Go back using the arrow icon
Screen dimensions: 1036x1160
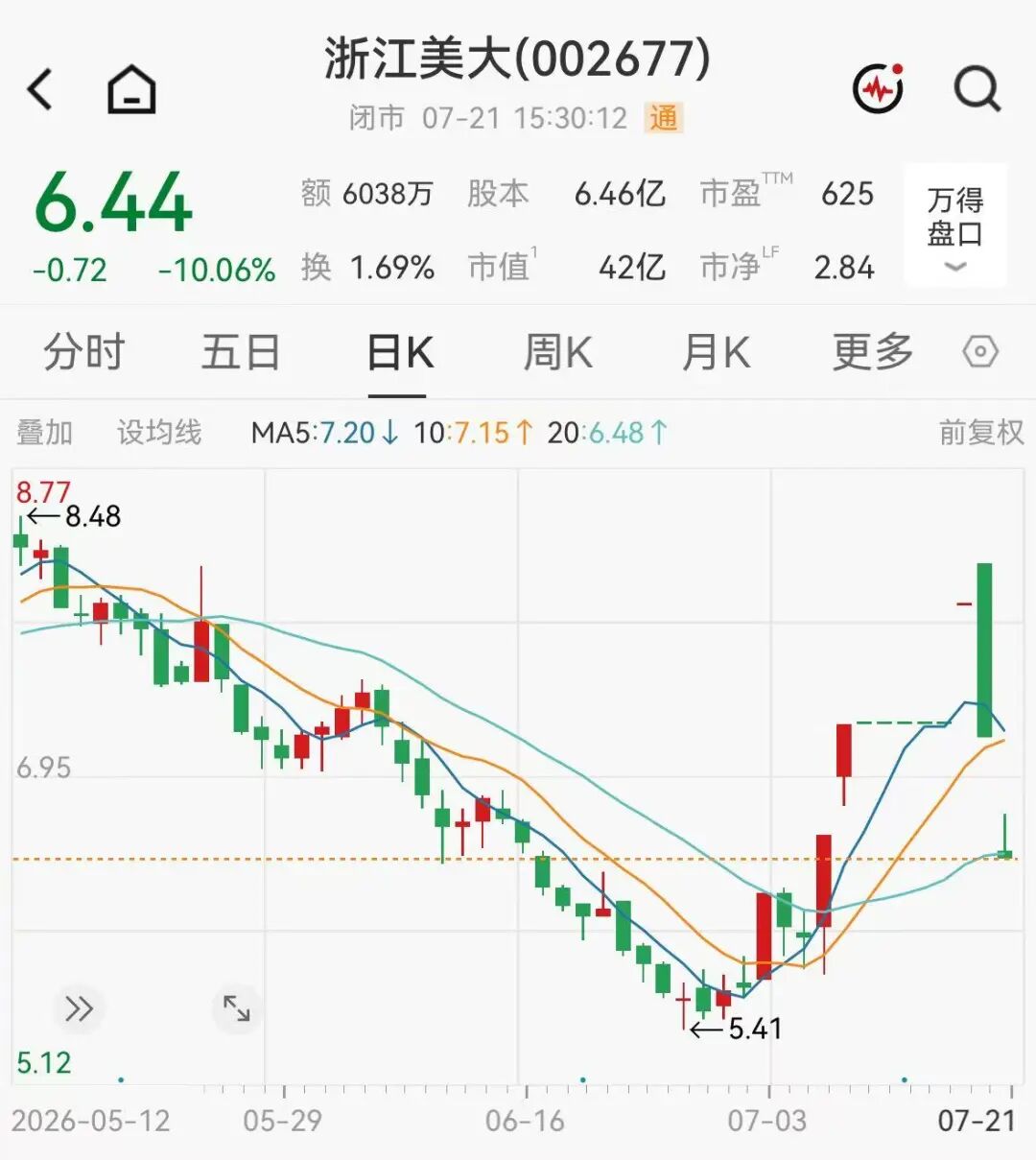pos(39,90)
